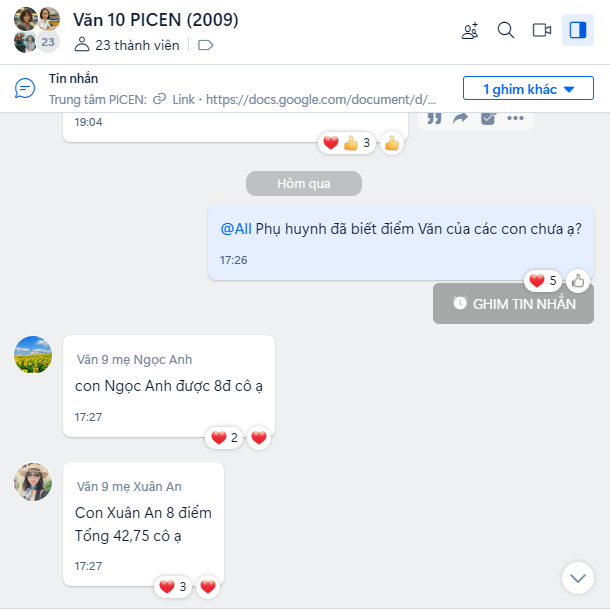Toggle the conversation info side panel
This screenshot has width=610, height=610.
pyautogui.click(x=577, y=30)
